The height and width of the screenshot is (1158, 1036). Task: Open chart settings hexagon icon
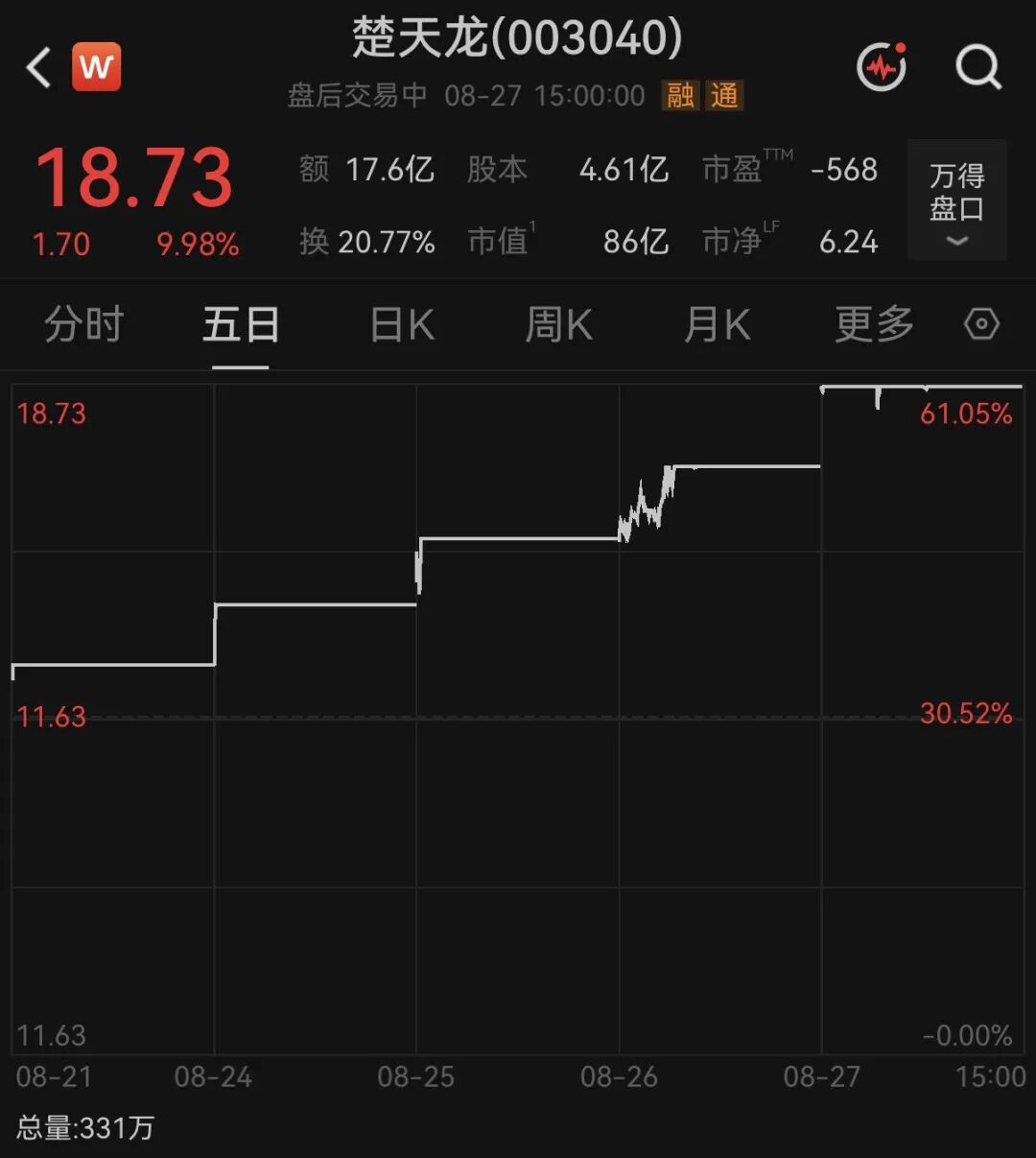(981, 324)
